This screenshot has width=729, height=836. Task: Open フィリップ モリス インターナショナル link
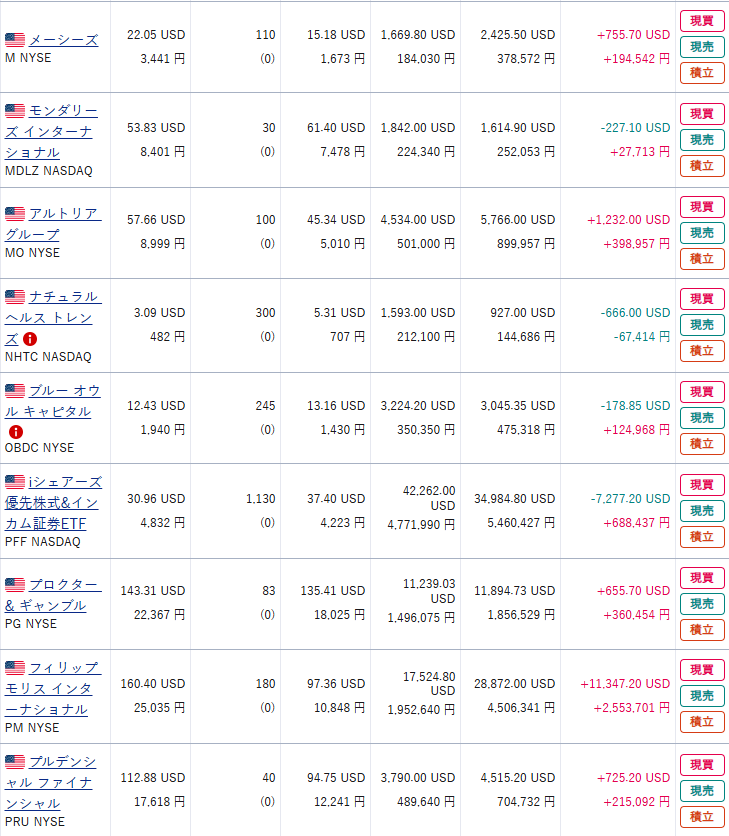[x=64, y=668]
